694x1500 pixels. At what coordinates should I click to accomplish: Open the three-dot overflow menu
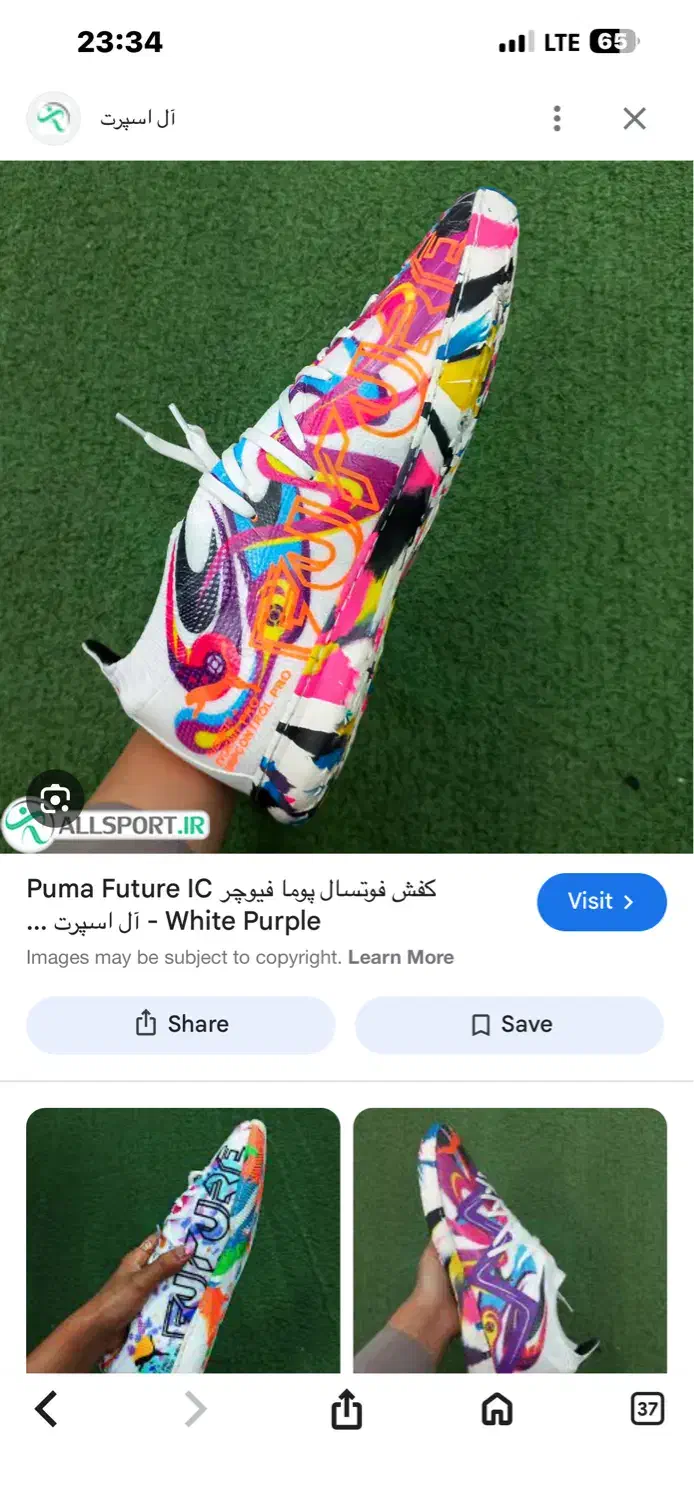tap(557, 119)
